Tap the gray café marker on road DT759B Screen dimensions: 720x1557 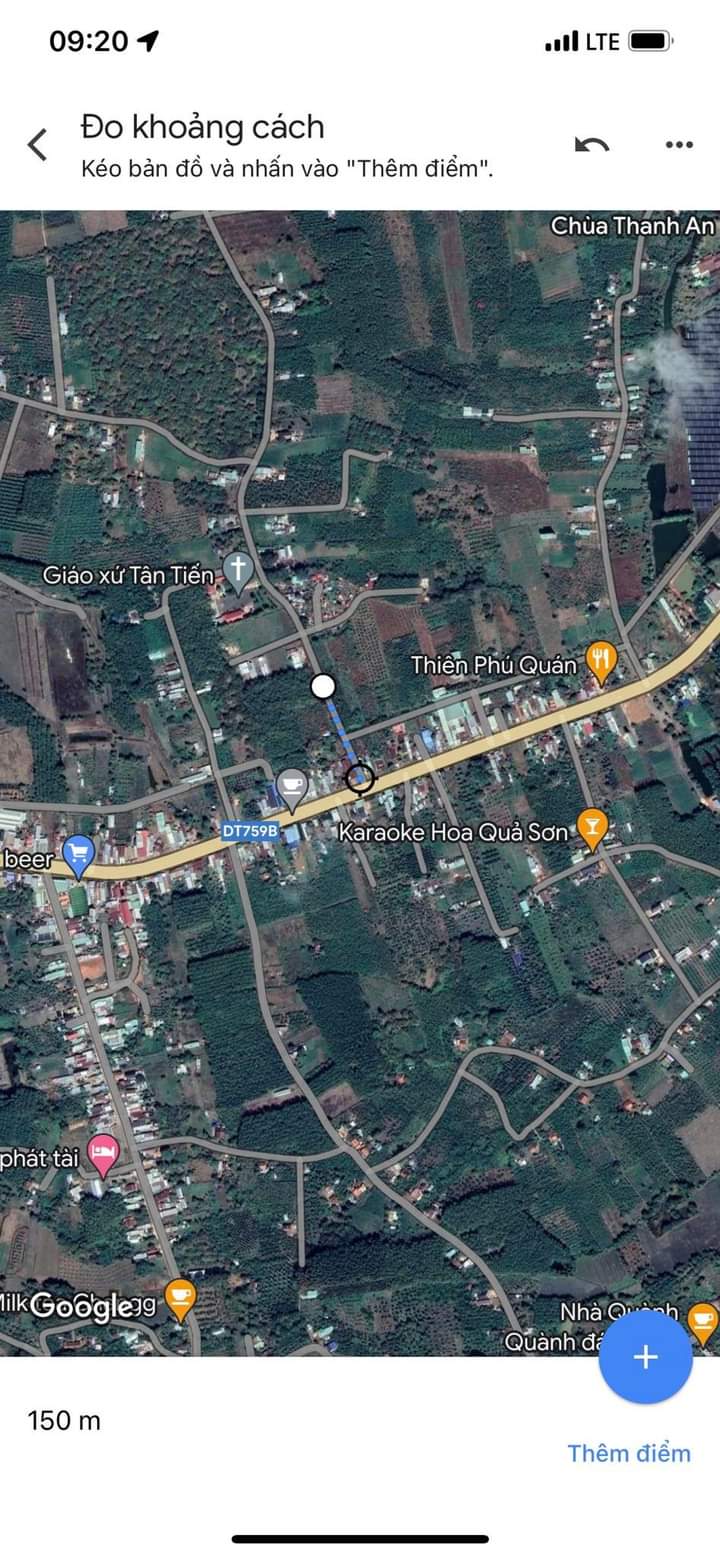click(x=291, y=786)
